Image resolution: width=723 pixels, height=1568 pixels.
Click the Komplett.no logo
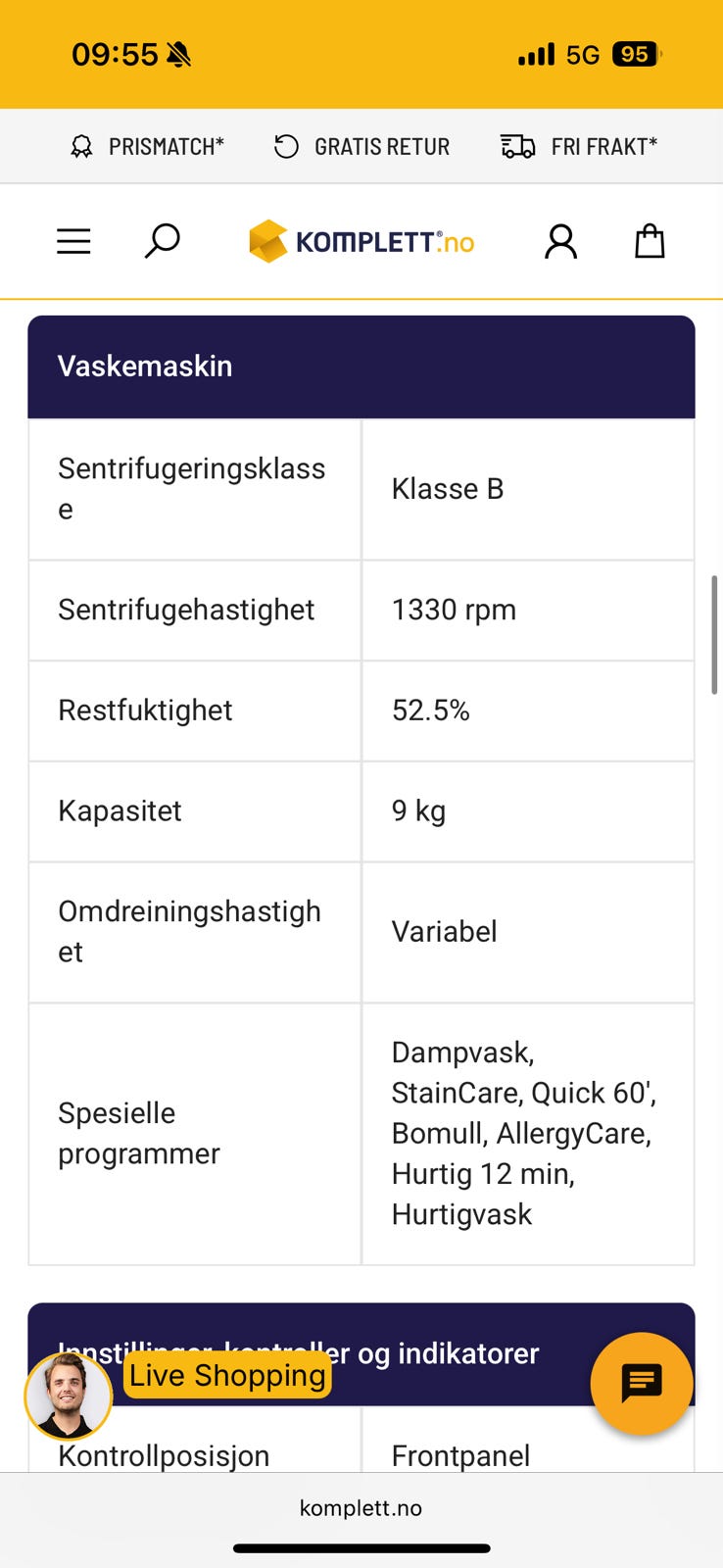coord(361,240)
